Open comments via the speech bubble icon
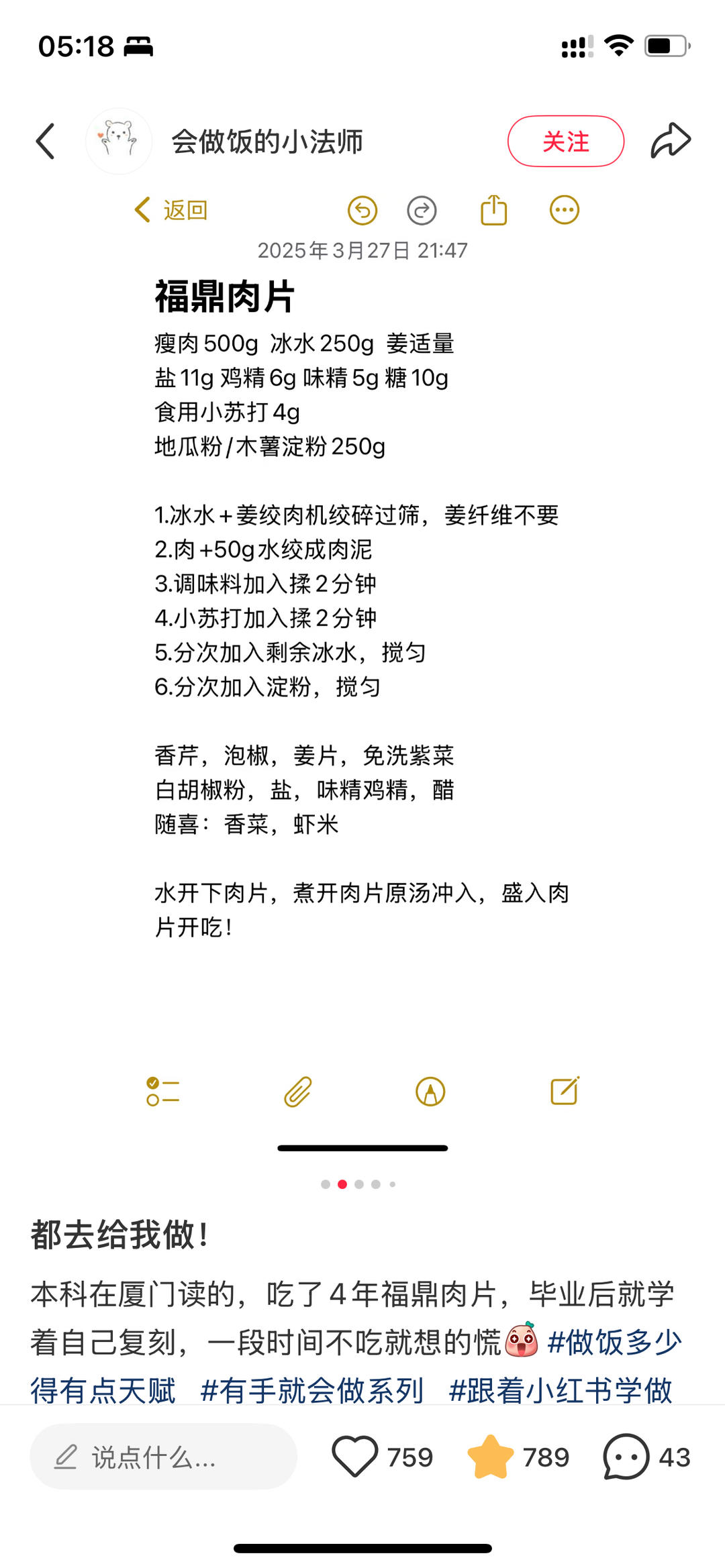Viewport: 725px width, 1568px height. coord(624,1455)
